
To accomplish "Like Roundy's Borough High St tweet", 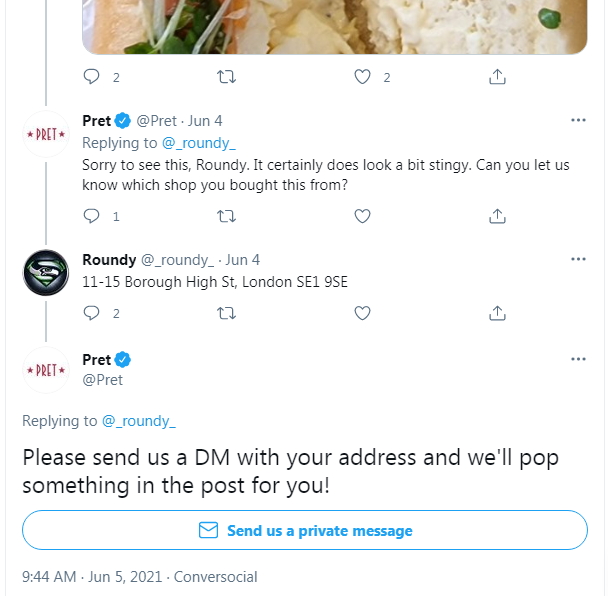I will tap(363, 313).
